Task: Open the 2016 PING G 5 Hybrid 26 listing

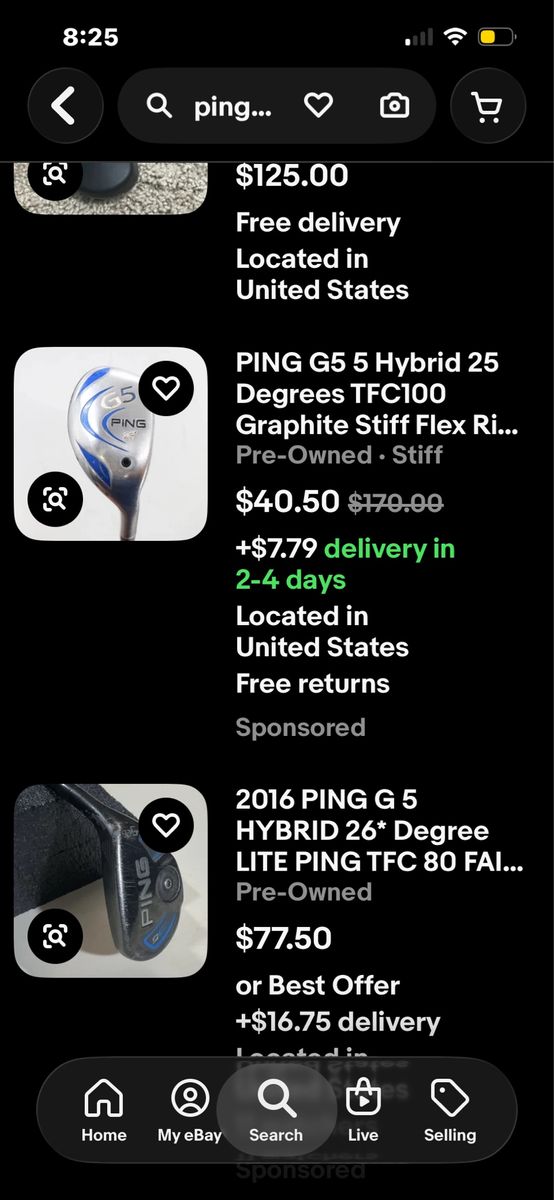Action: coord(379,830)
